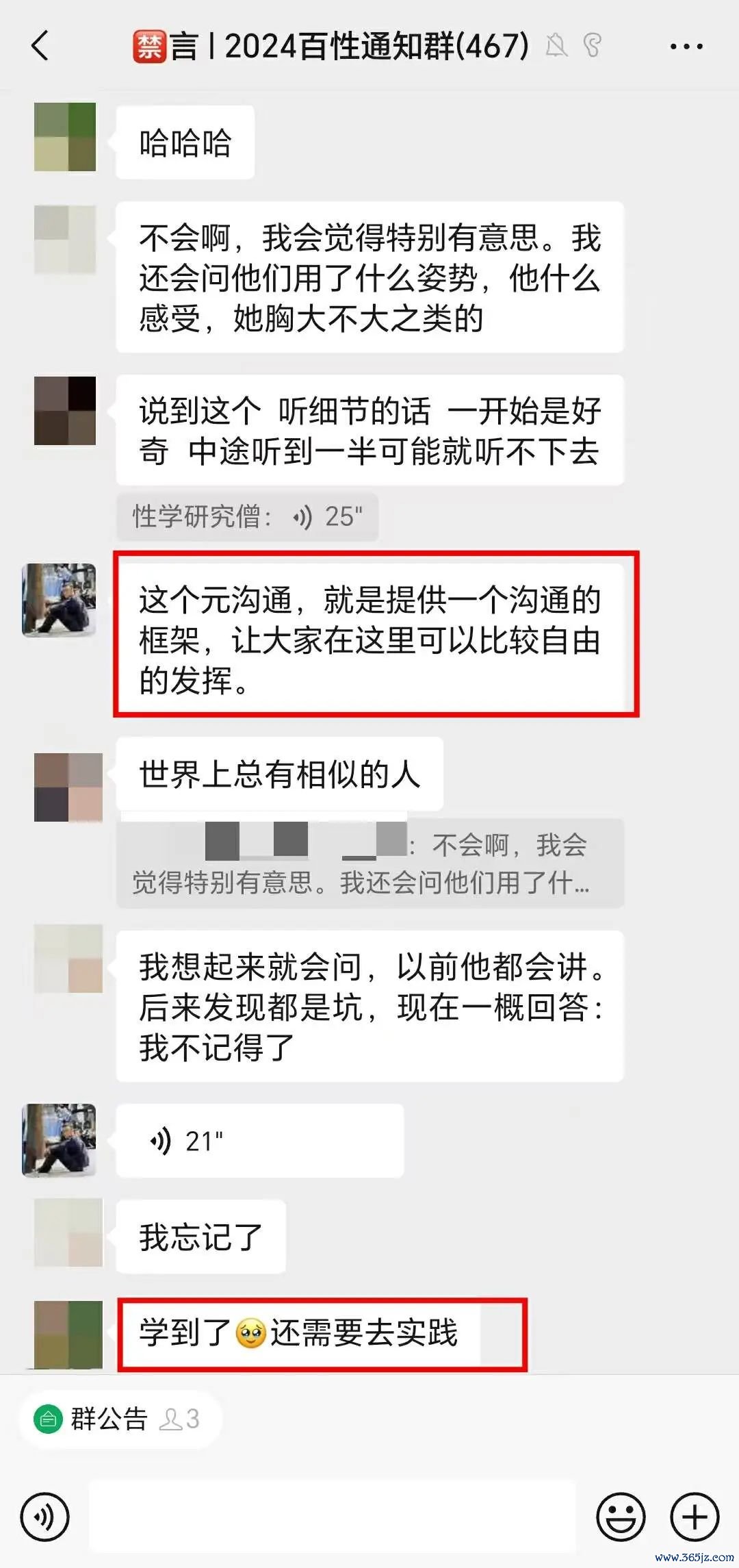This screenshot has width=739, height=1568.
Task: Focus the message text field
Action: pos(333,1517)
